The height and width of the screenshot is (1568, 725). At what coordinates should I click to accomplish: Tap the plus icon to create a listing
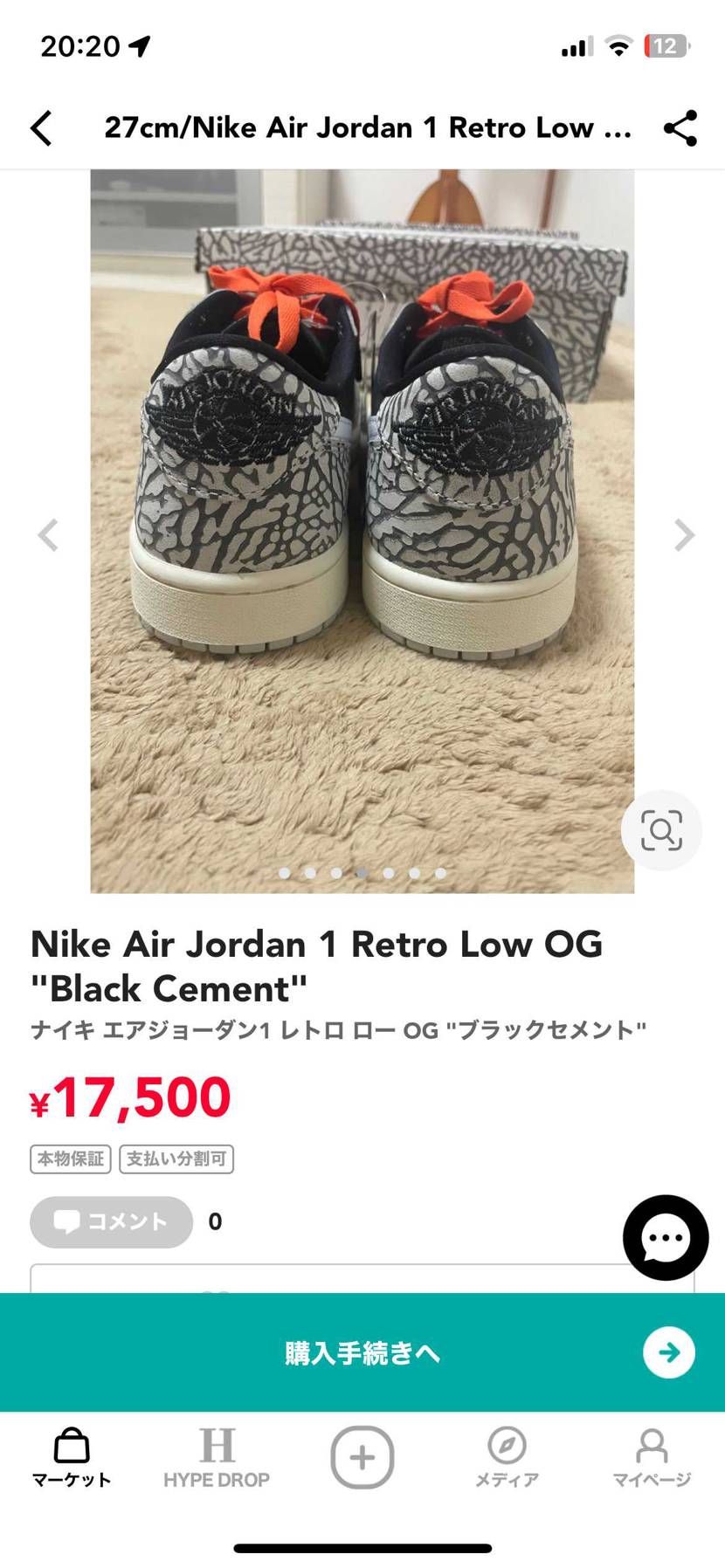[x=362, y=1456]
